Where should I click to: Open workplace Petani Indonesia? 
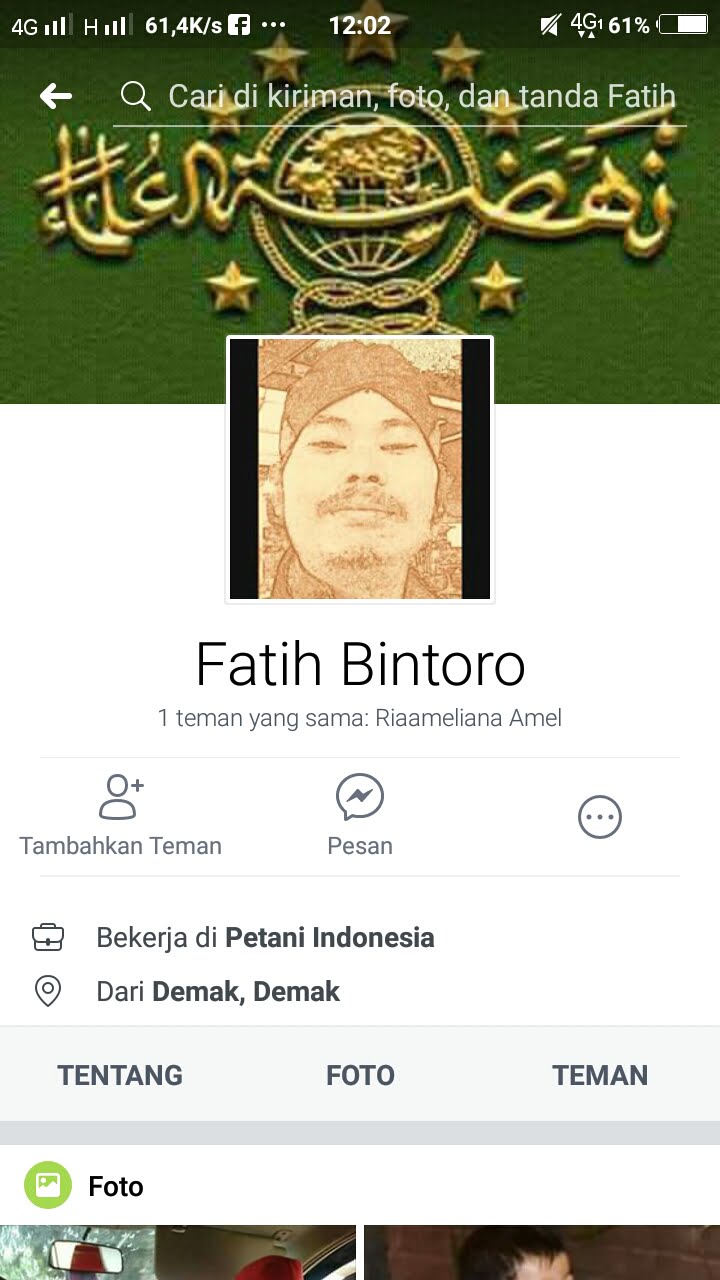click(x=329, y=938)
